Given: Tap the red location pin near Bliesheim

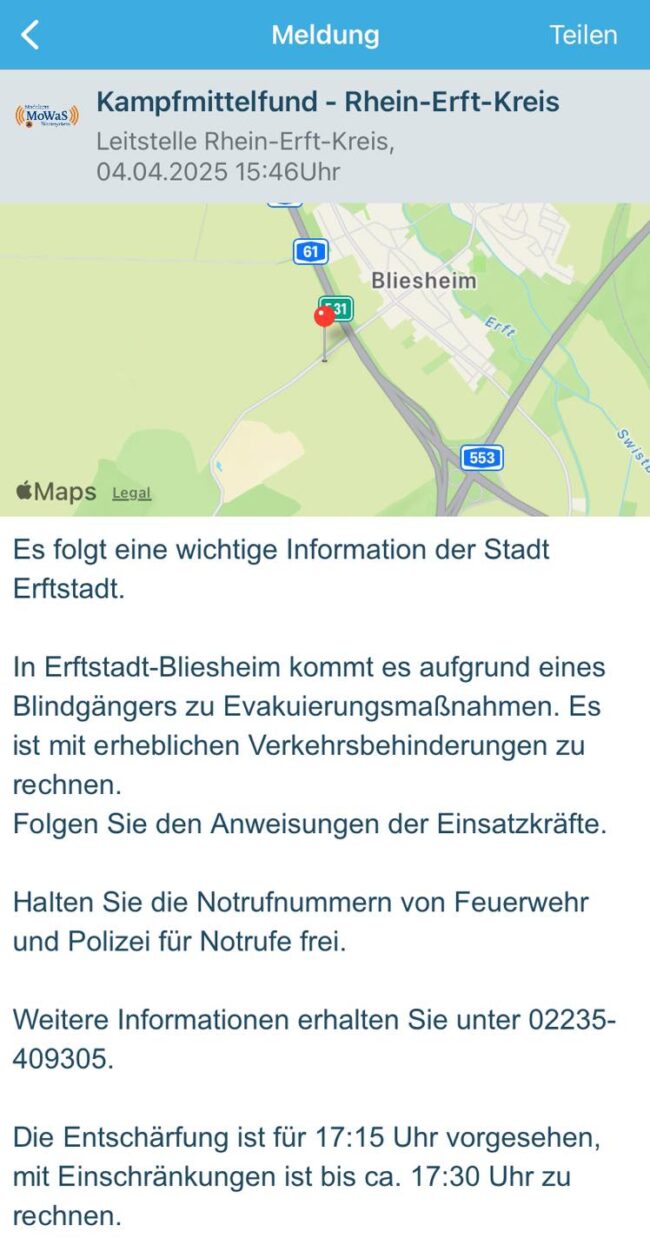Looking at the screenshot, I should [324, 317].
